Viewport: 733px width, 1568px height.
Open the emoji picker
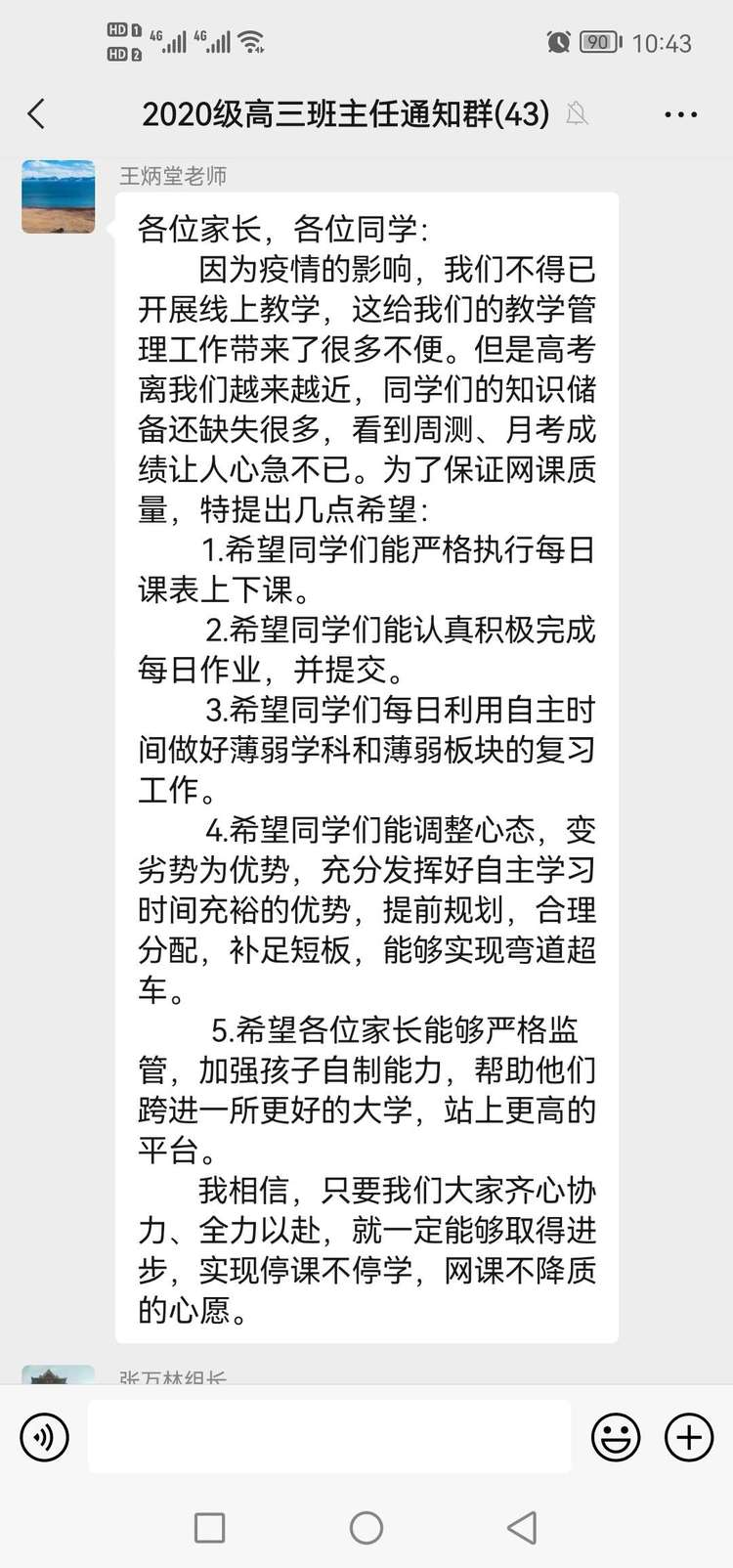tap(616, 1437)
